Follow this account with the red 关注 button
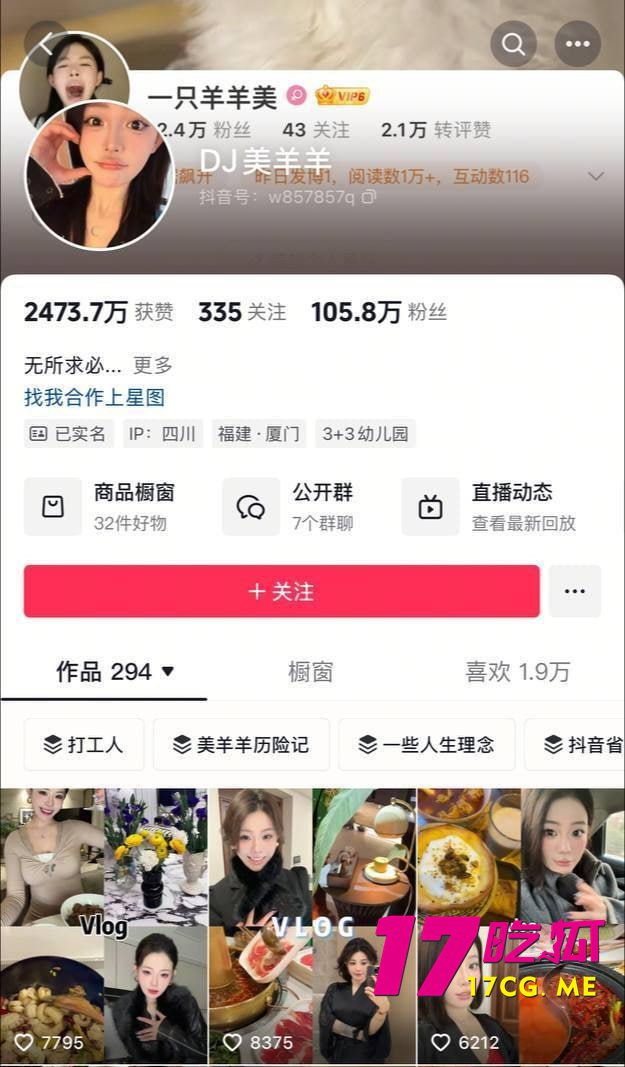625x1067 pixels. coord(281,591)
